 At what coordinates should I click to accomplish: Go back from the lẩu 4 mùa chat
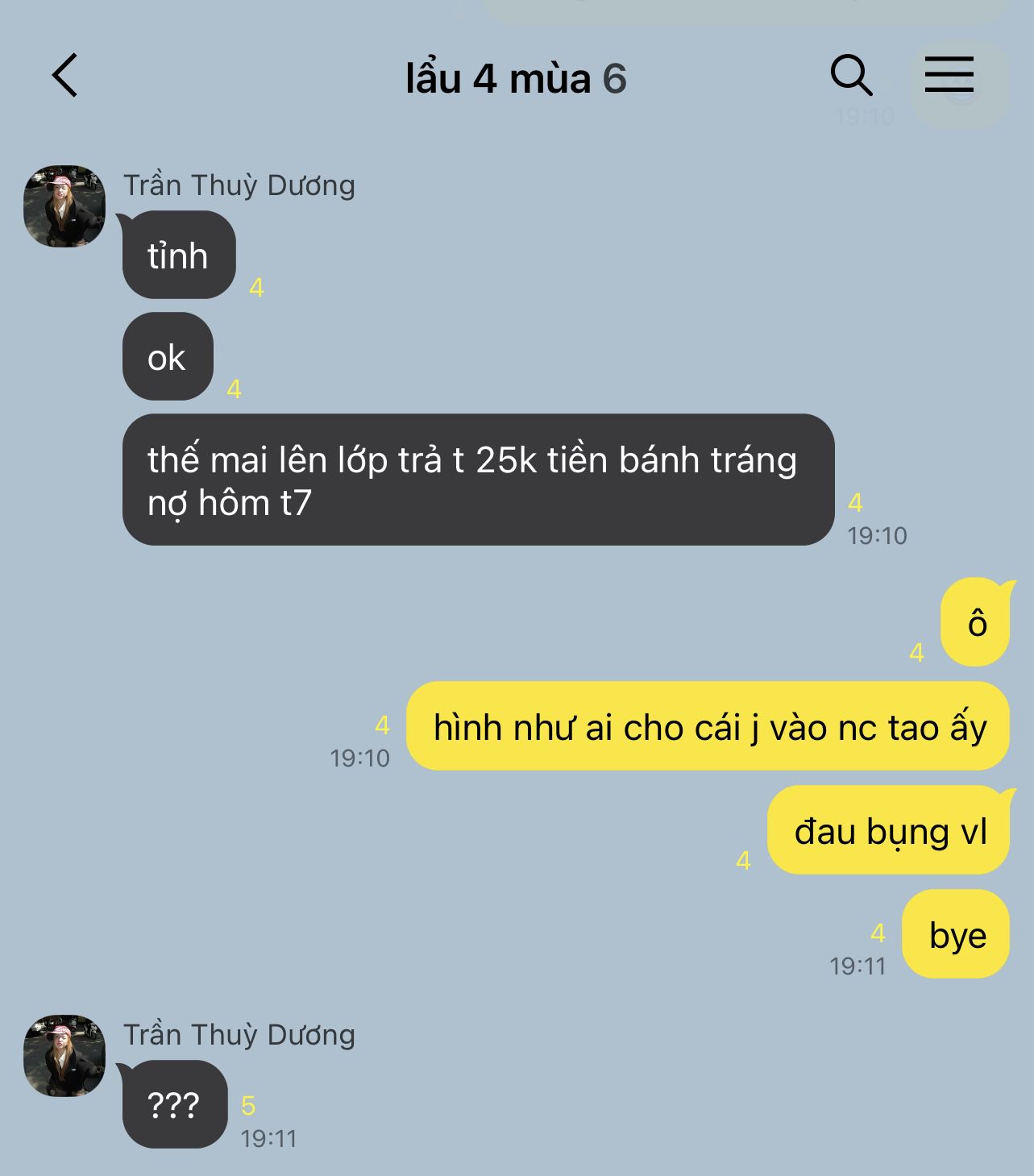[65, 76]
